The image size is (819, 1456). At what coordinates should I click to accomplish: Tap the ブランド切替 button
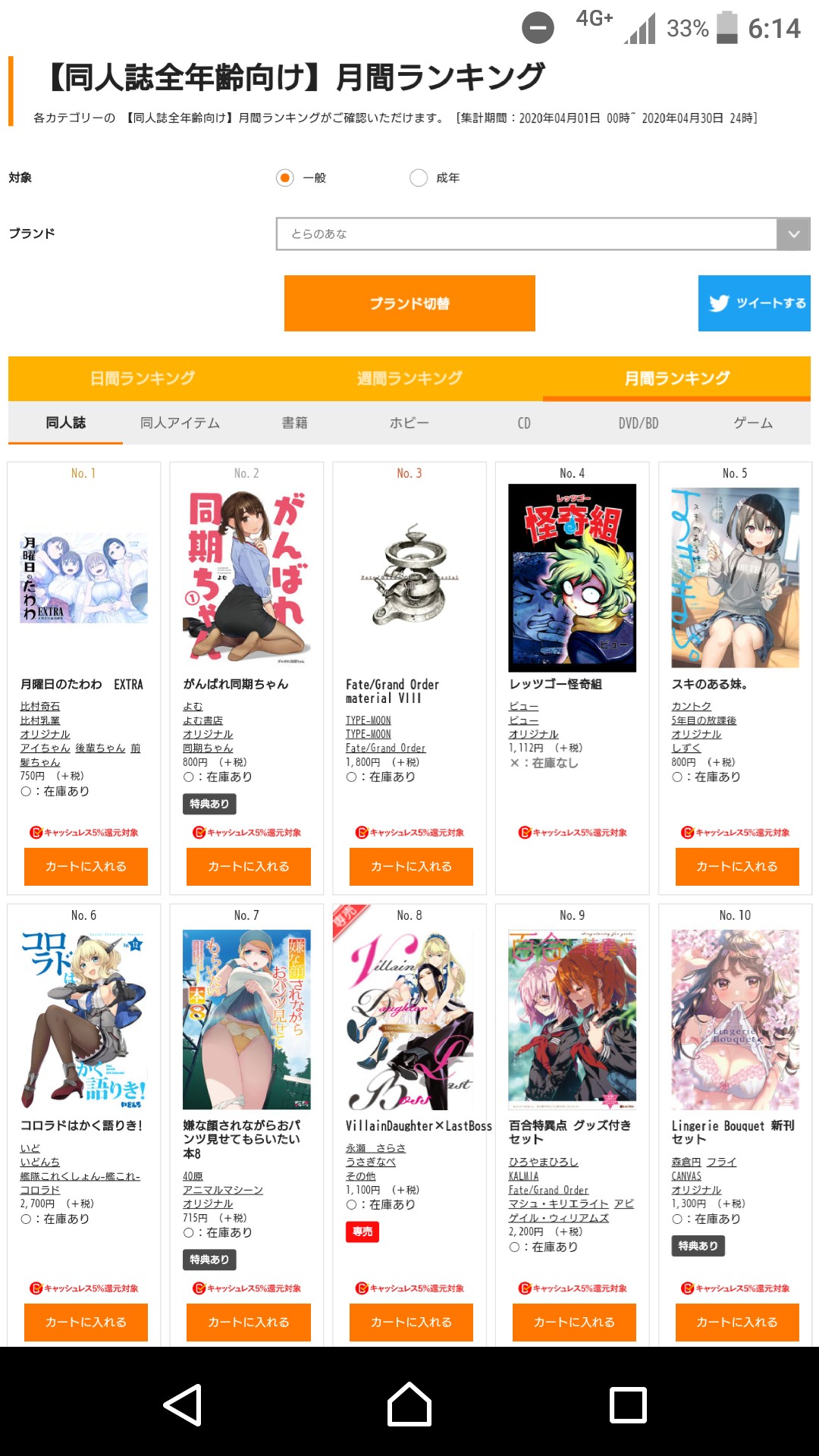[409, 303]
